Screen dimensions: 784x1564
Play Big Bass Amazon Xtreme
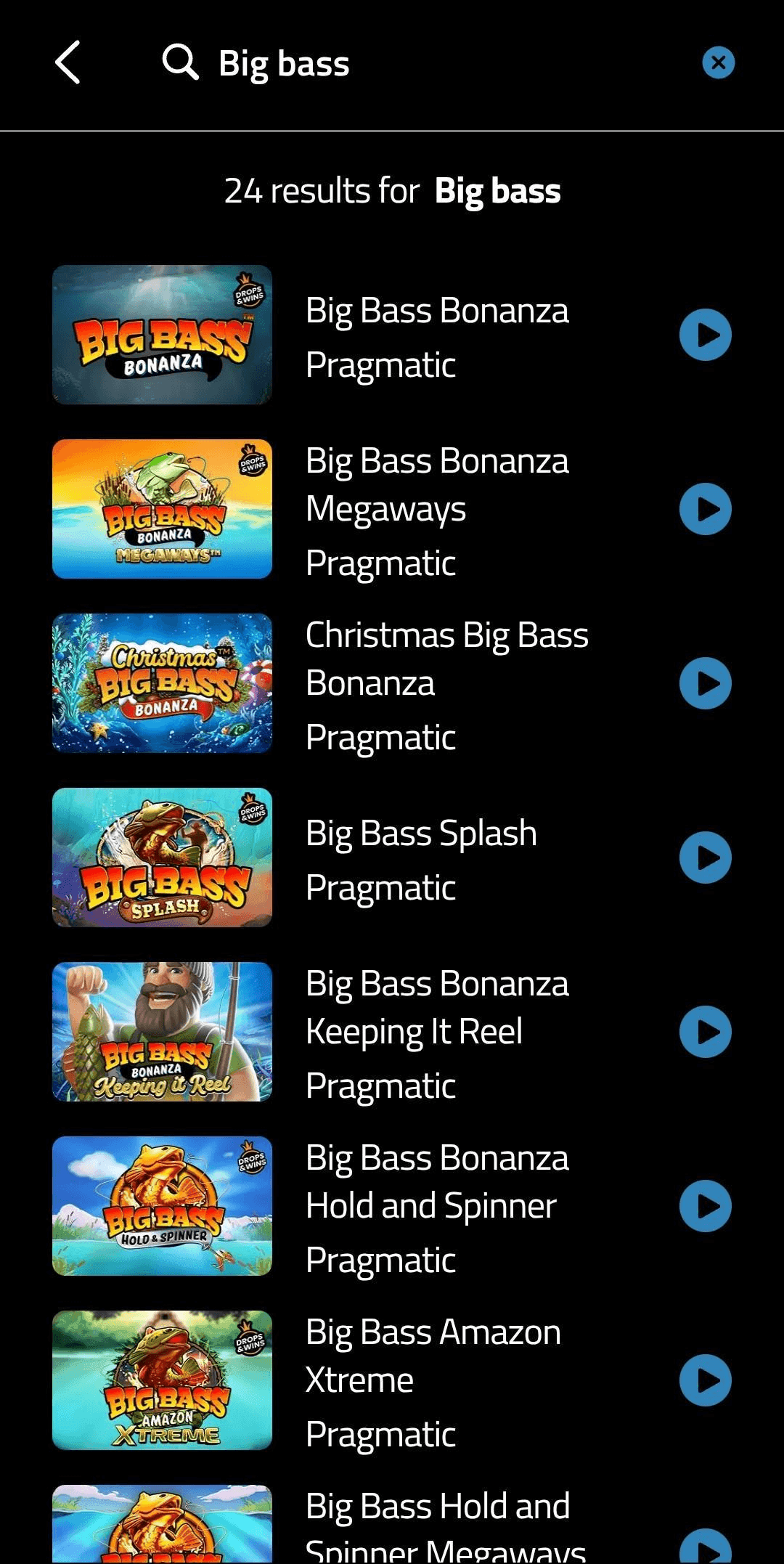(x=705, y=1380)
